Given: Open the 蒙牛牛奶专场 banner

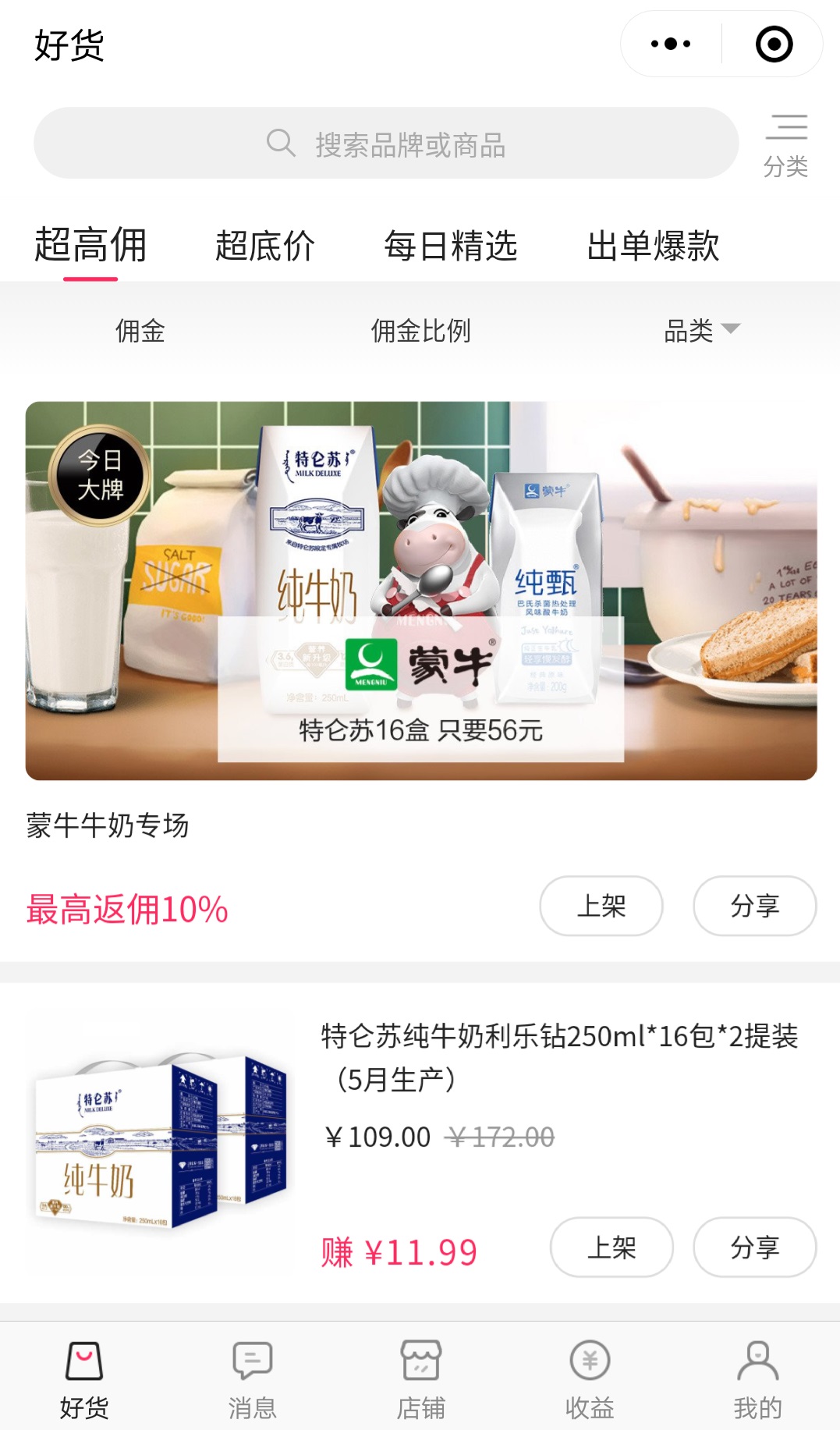Looking at the screenshot, I should pos(421,591).
